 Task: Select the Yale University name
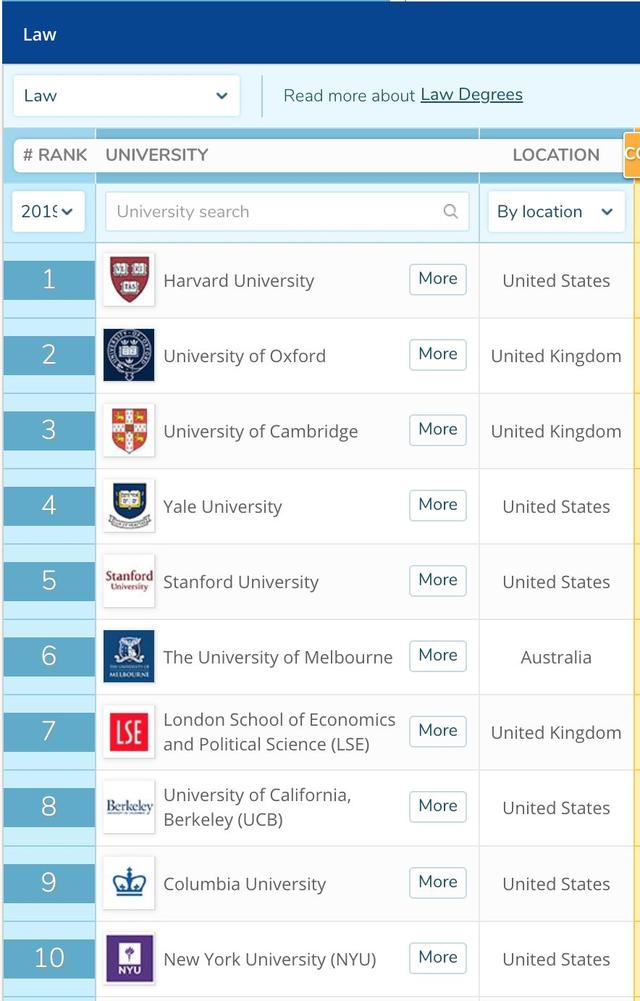[222, 507]
